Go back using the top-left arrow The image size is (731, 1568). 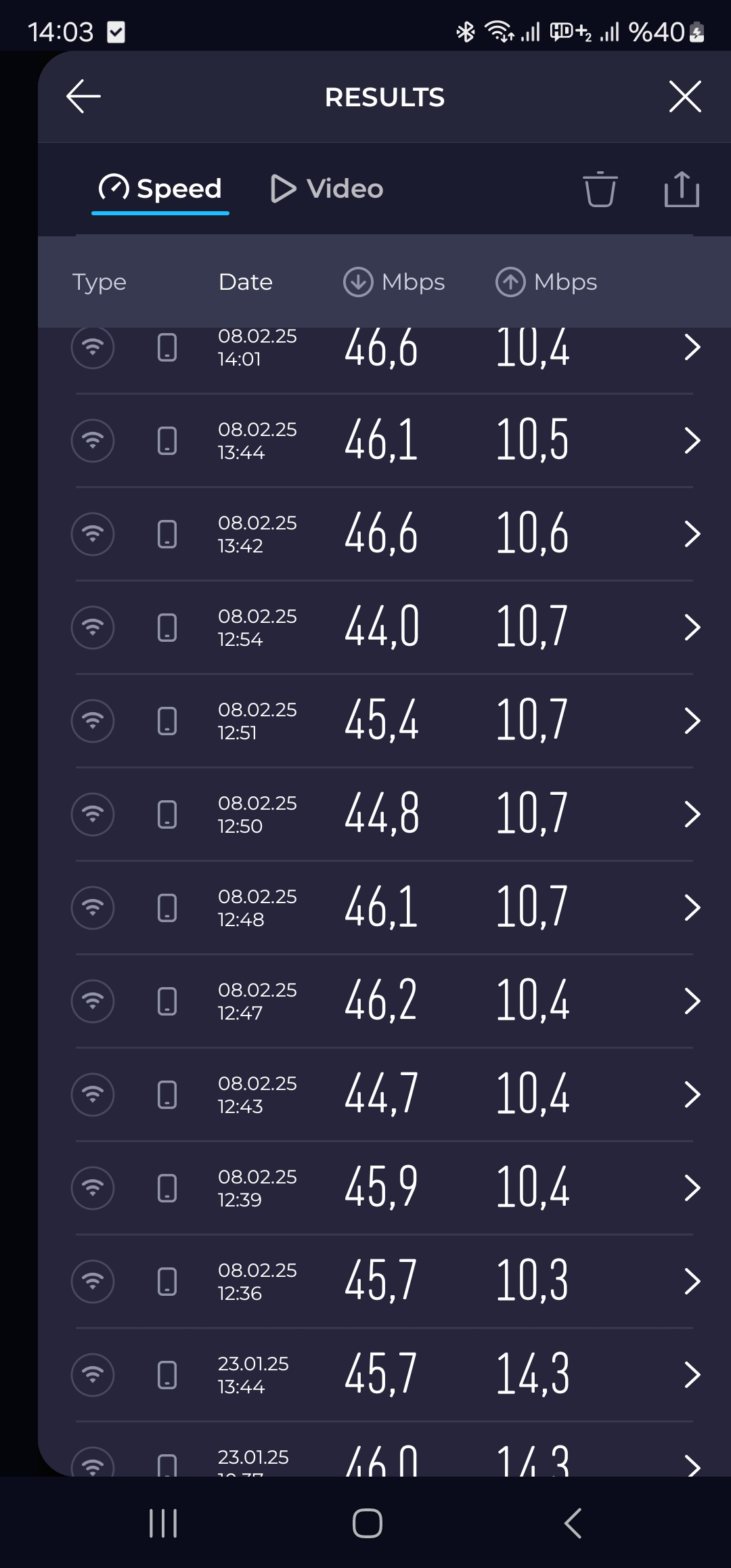point(83,96)
